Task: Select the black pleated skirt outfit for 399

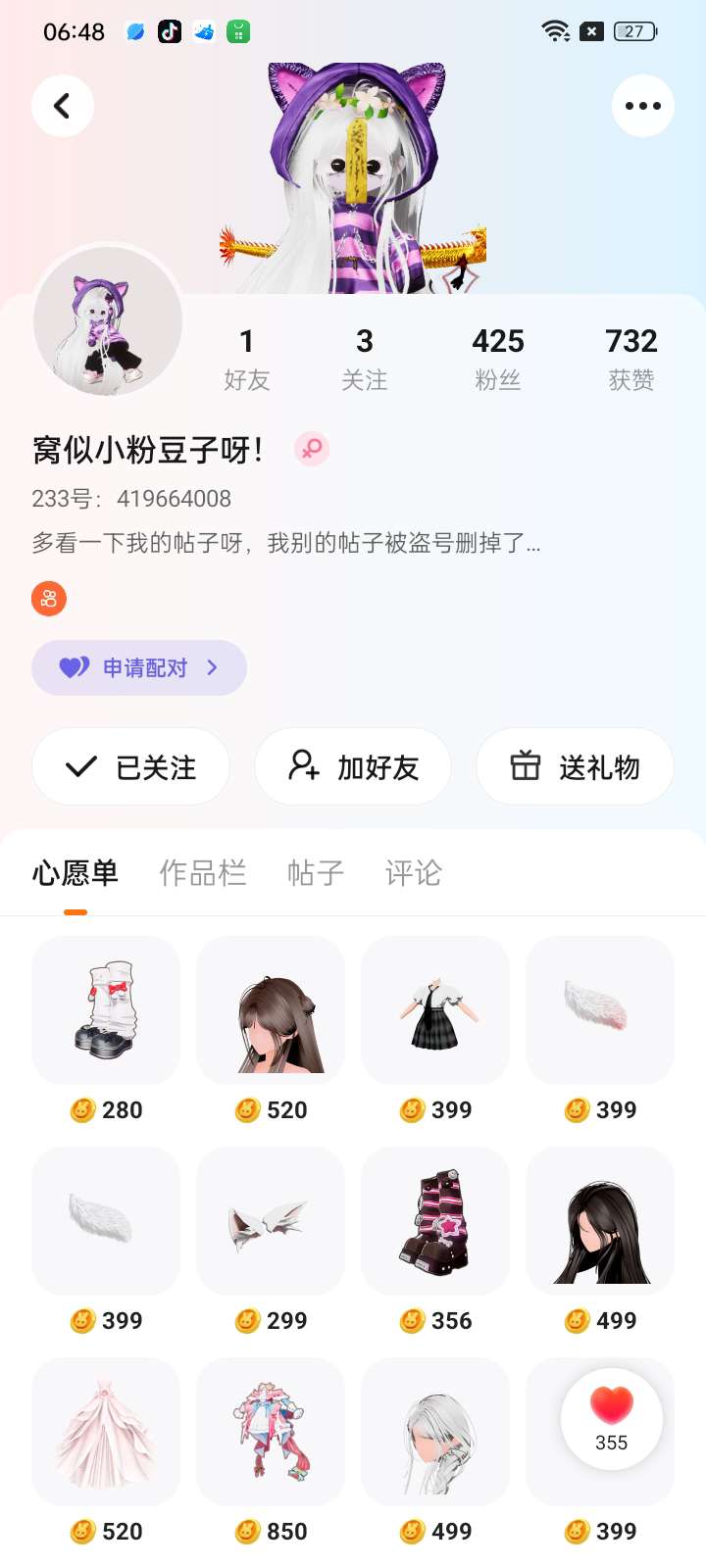Action: coord(435,1009)
